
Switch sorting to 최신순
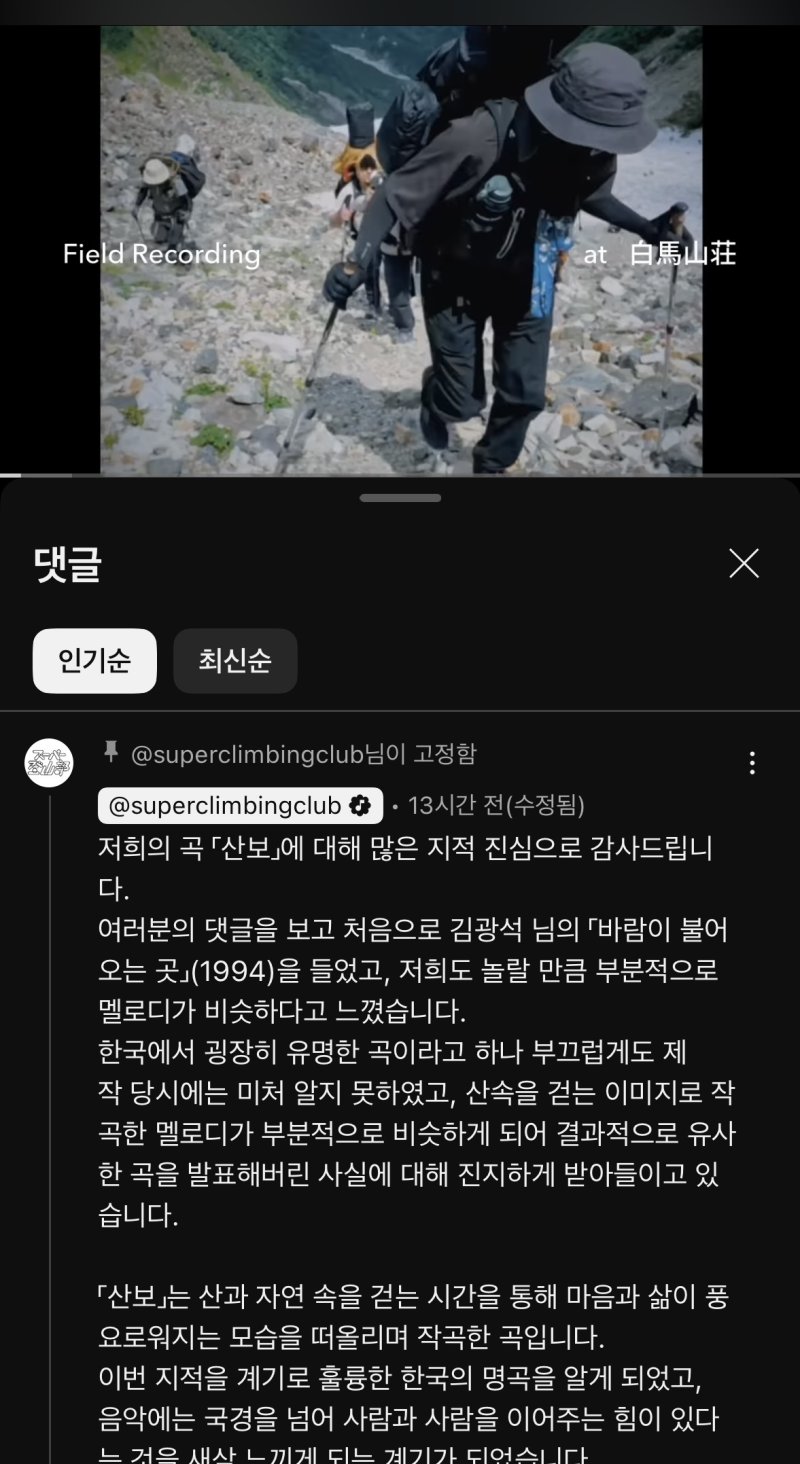click(x=235, y=661)
